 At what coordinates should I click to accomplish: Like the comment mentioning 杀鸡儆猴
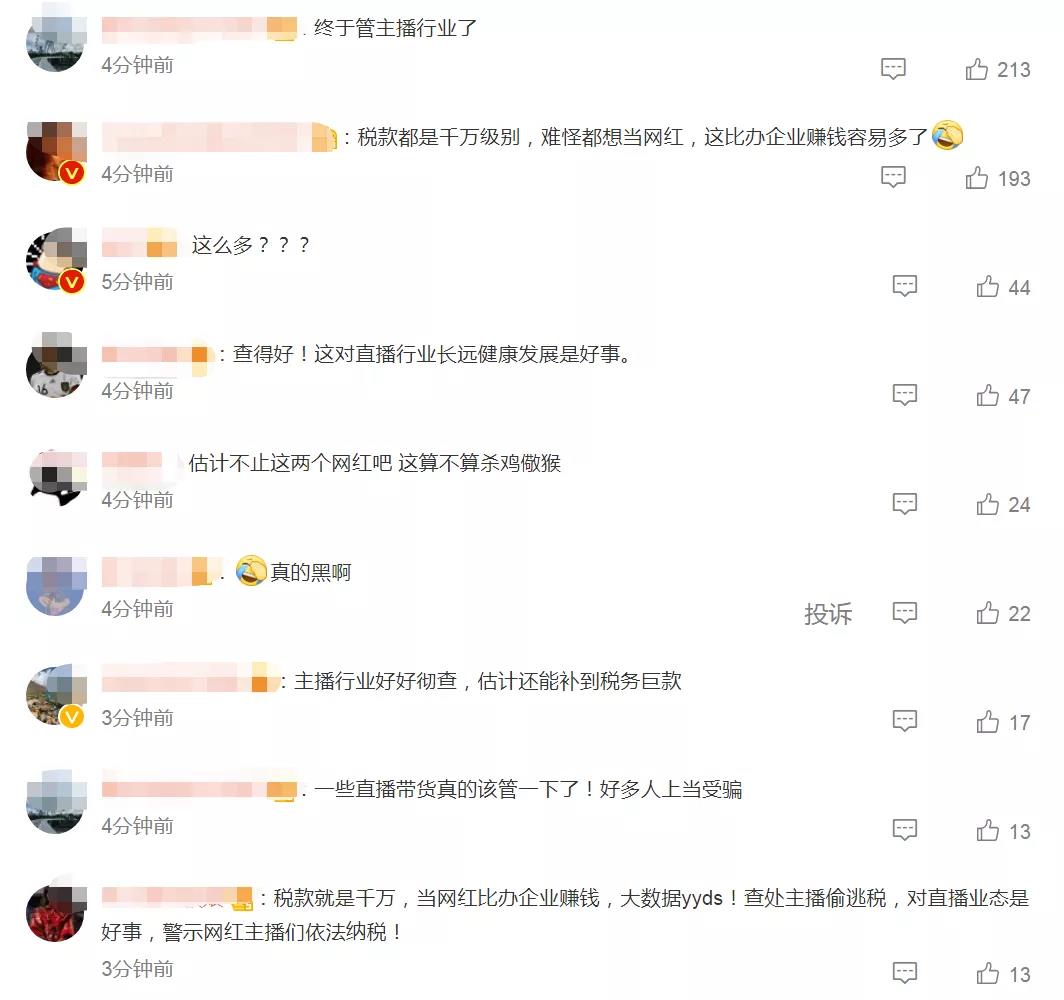(x=988, y=504)
